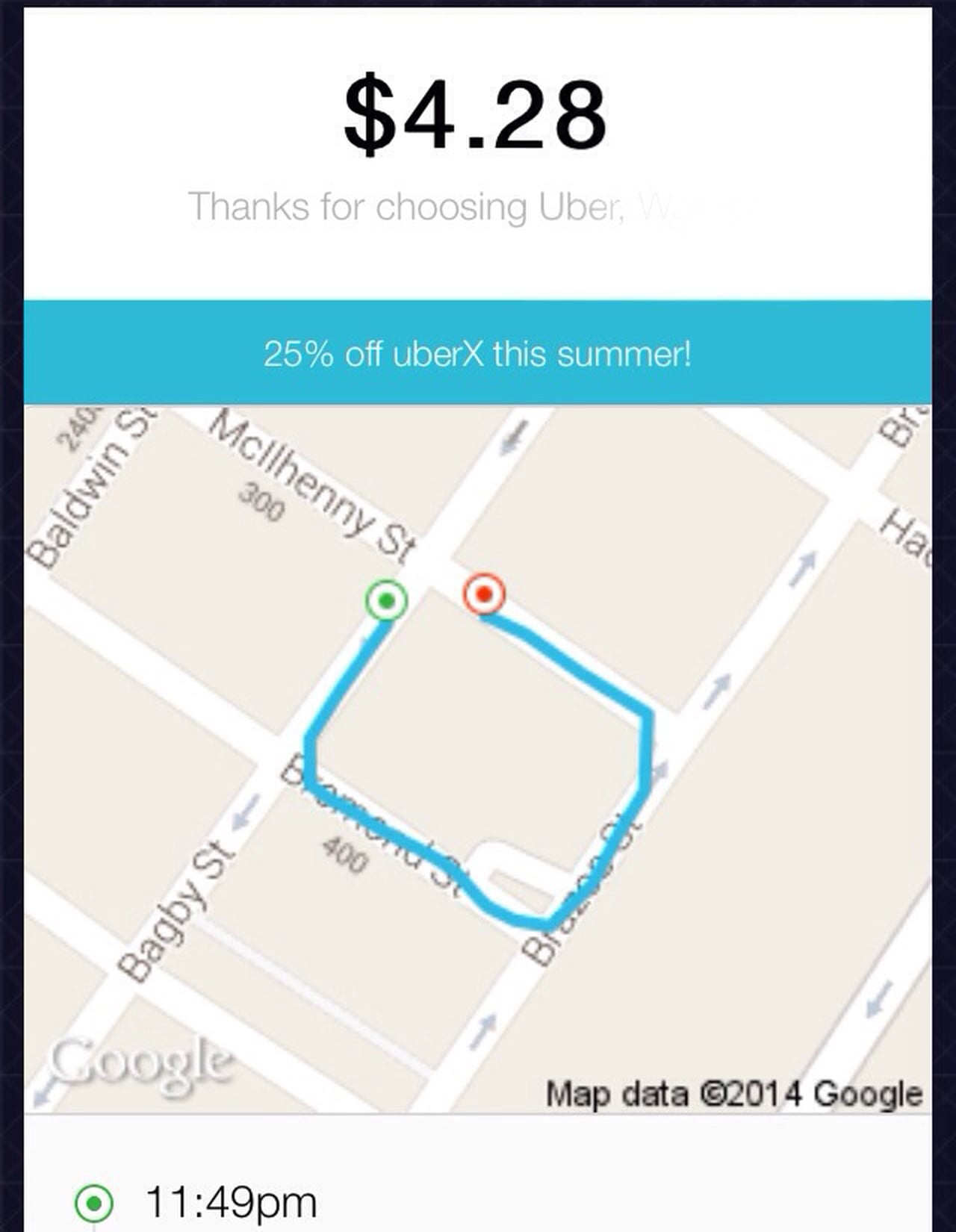The width and height of the screenshot is (956, 1232).
Task: Select the red drop-off marker on the map
Action: (x=485, y=595)
